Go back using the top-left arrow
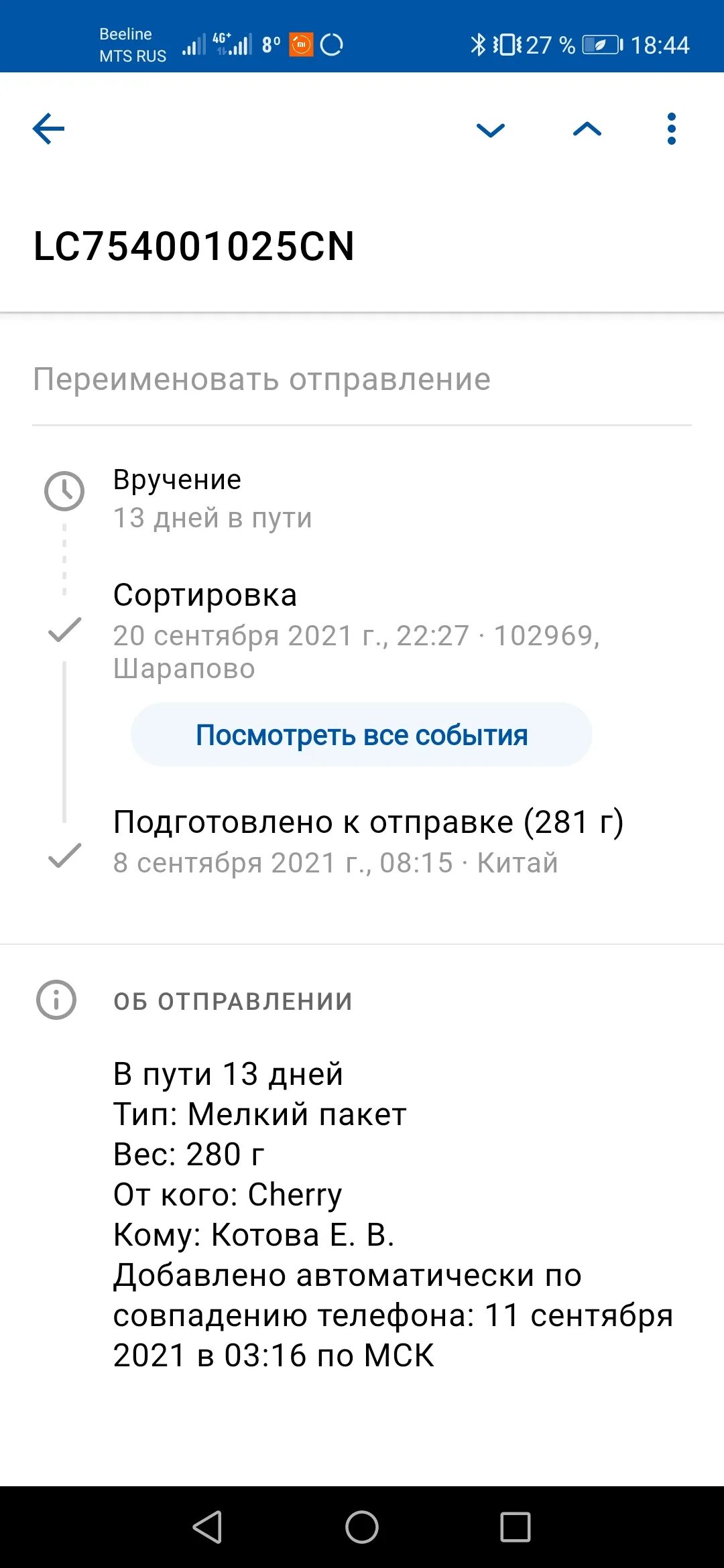The width and height of the screenshot is (724, 1568). coord(48,129)
